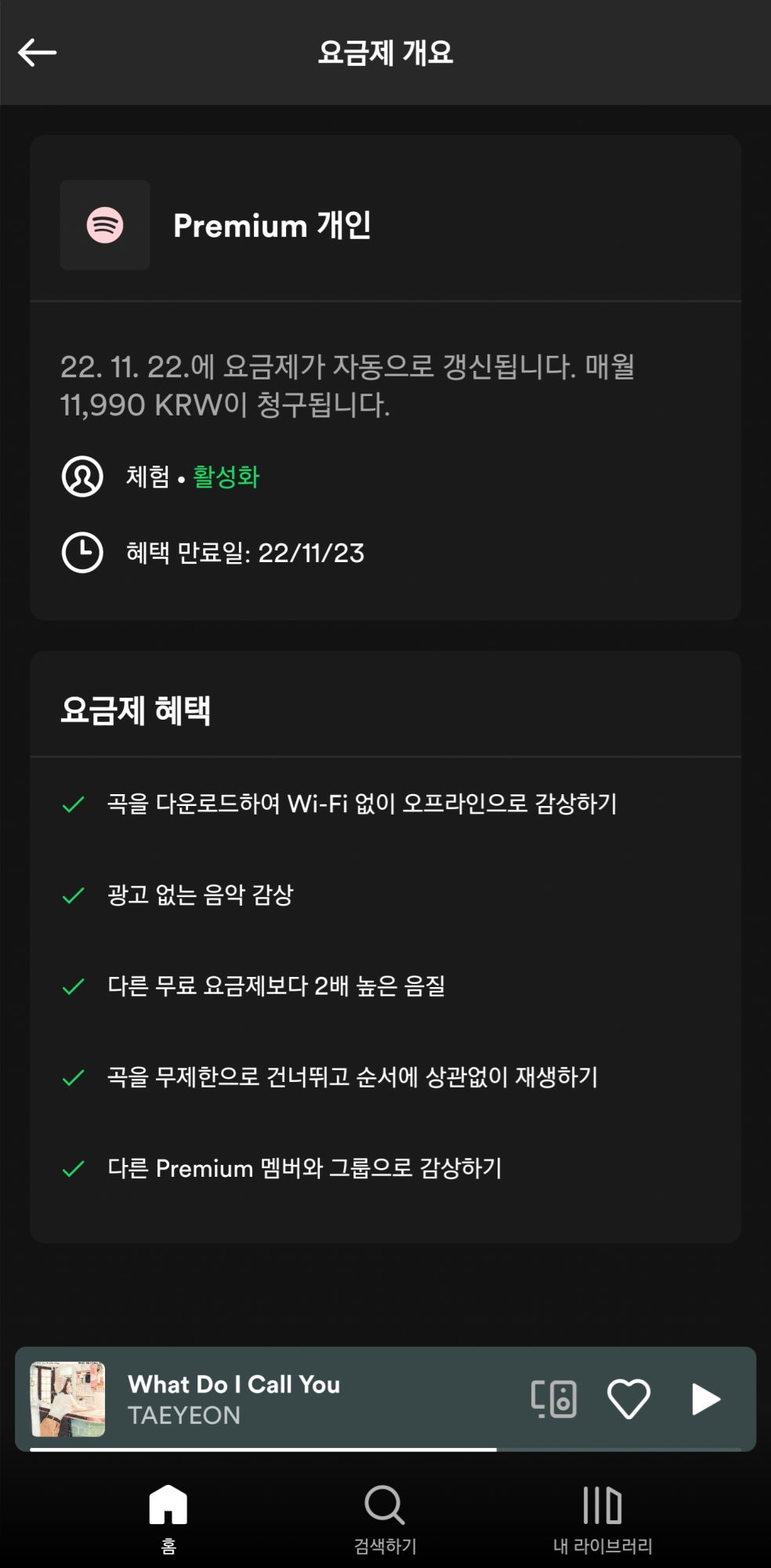
Task: Play What Do I Call You
Action: tap(705, 1399)
